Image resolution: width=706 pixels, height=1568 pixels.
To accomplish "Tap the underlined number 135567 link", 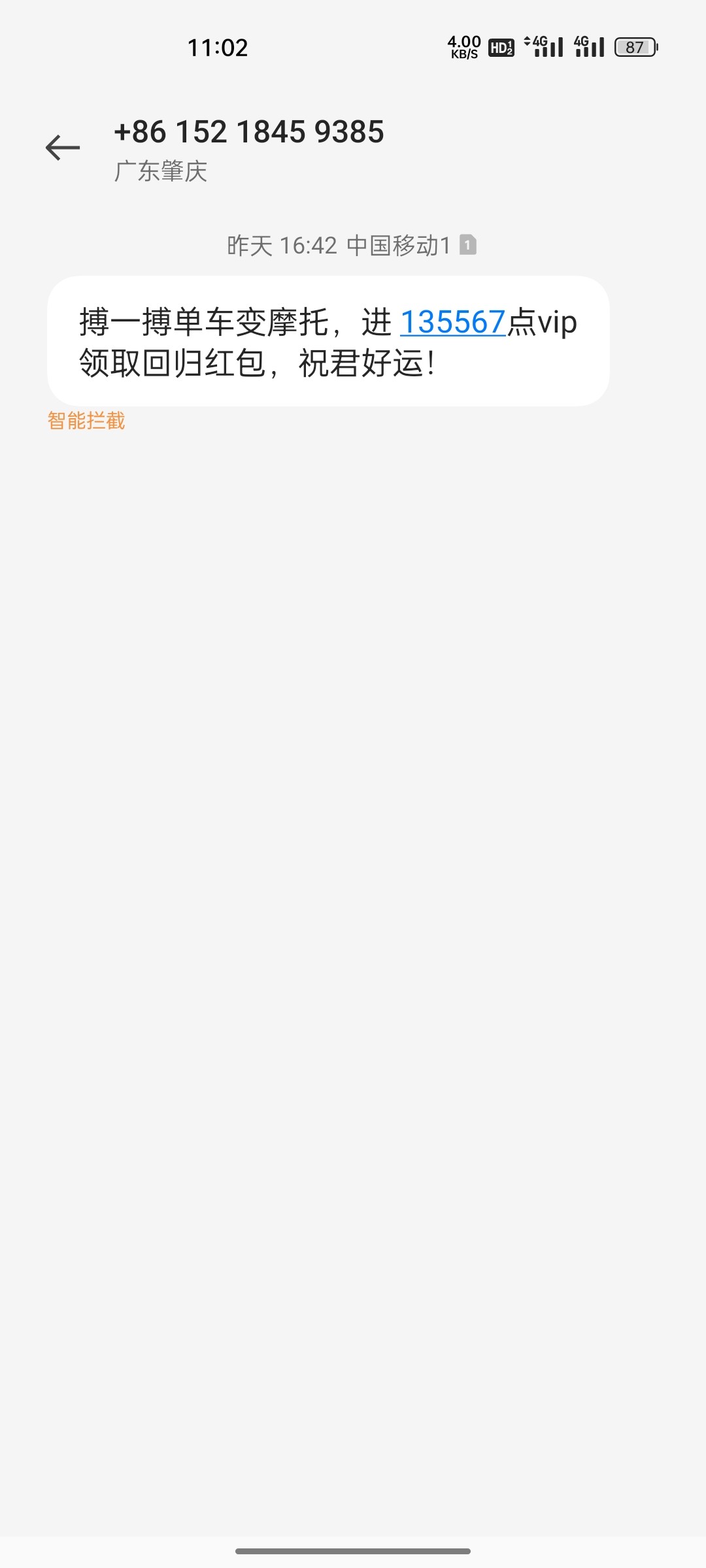I will (x=452, y=323).
